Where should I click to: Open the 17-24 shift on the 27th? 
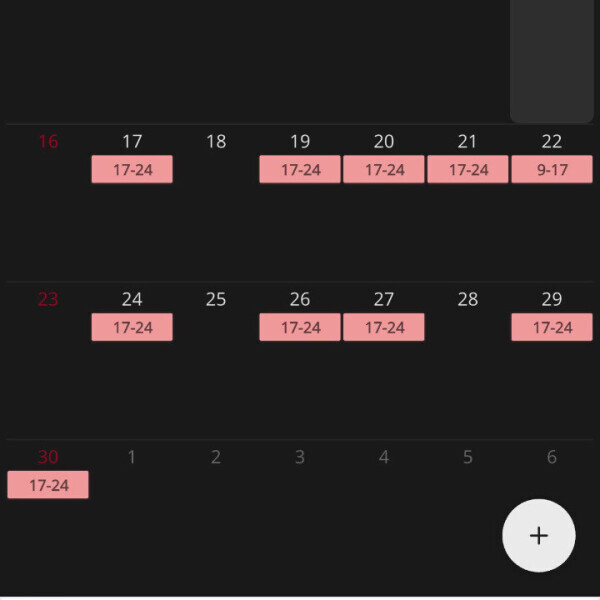click(x=384, y=328)
